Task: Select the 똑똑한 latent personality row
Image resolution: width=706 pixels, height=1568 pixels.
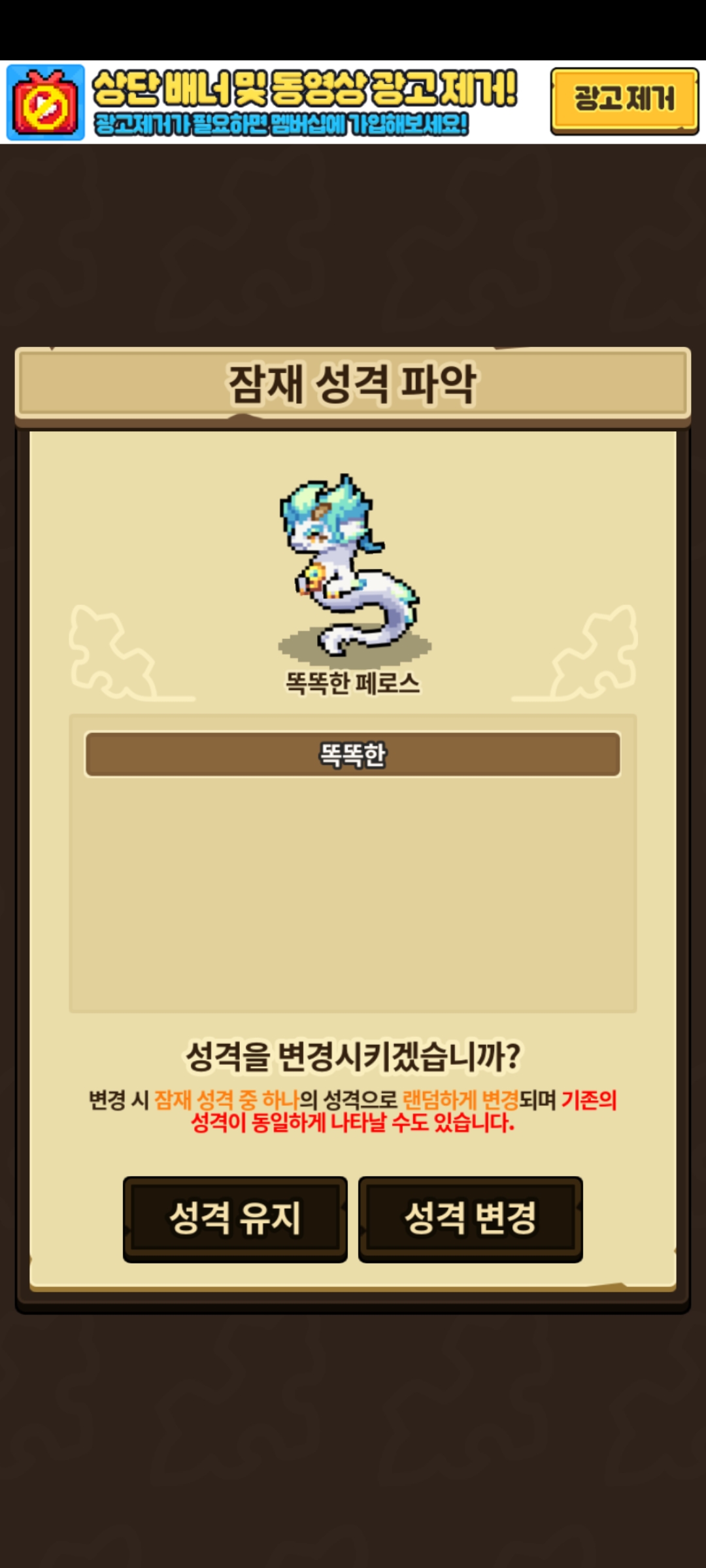Action: coord(353,755)
